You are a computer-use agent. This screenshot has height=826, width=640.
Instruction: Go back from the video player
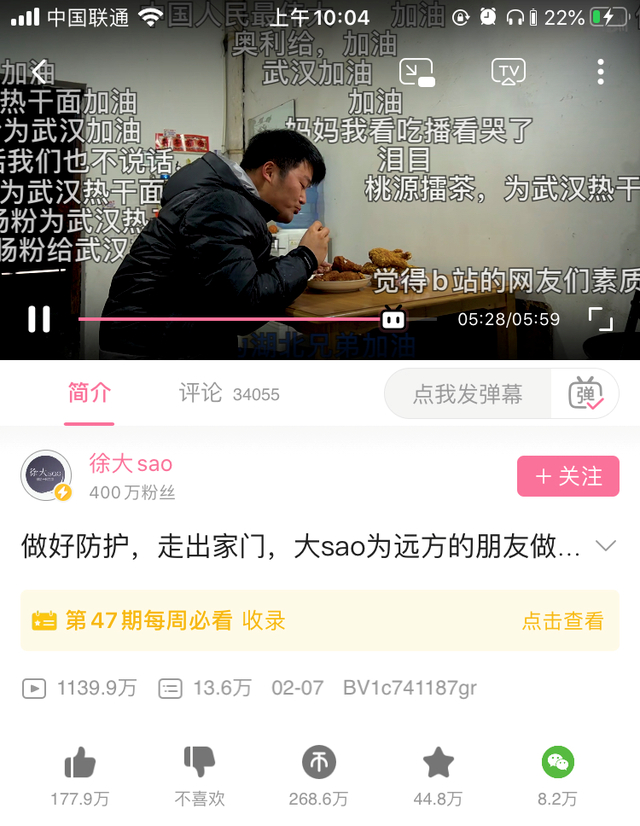pos(38,71)
